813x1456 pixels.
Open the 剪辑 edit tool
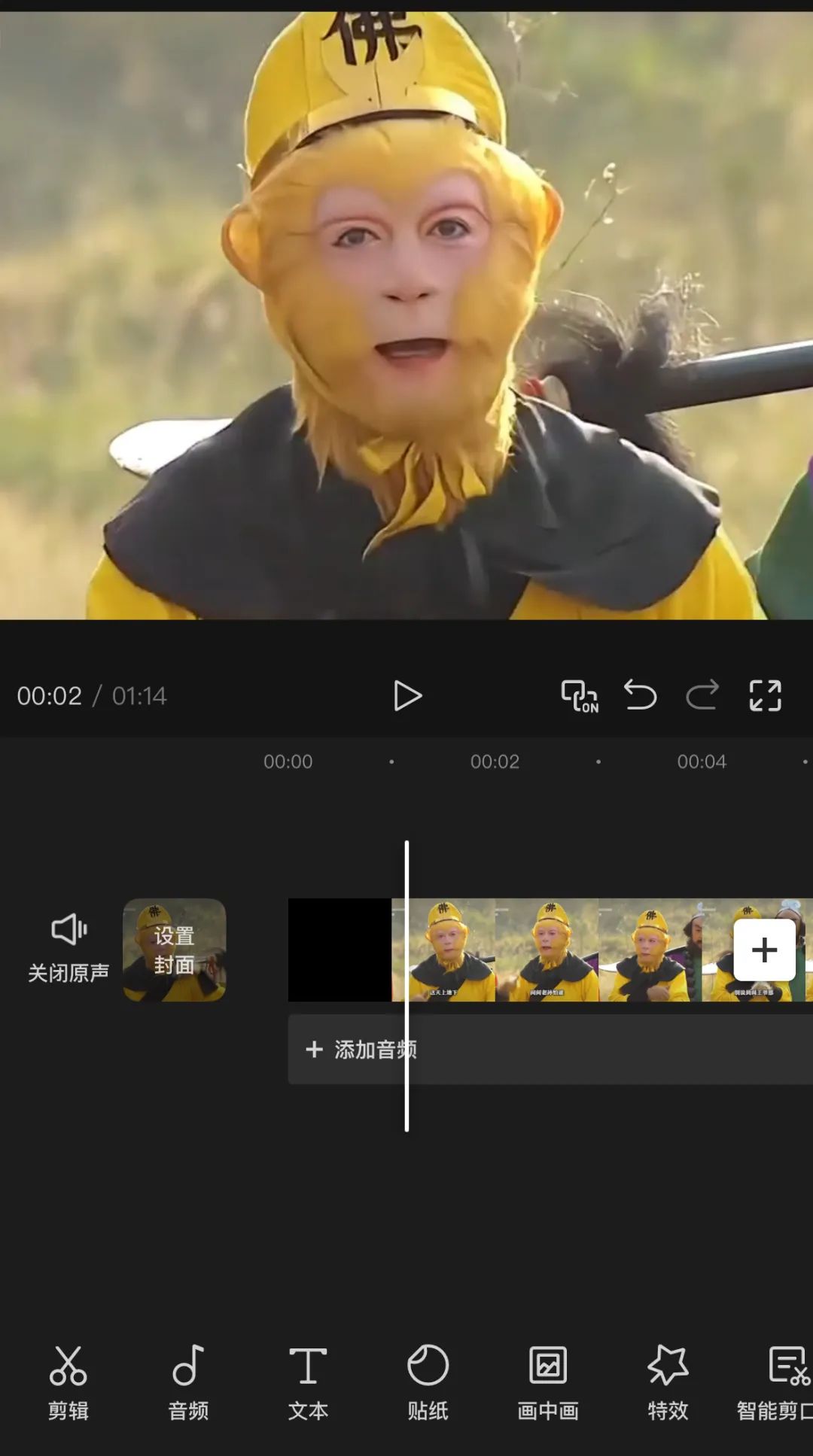tap(69, 1382)
